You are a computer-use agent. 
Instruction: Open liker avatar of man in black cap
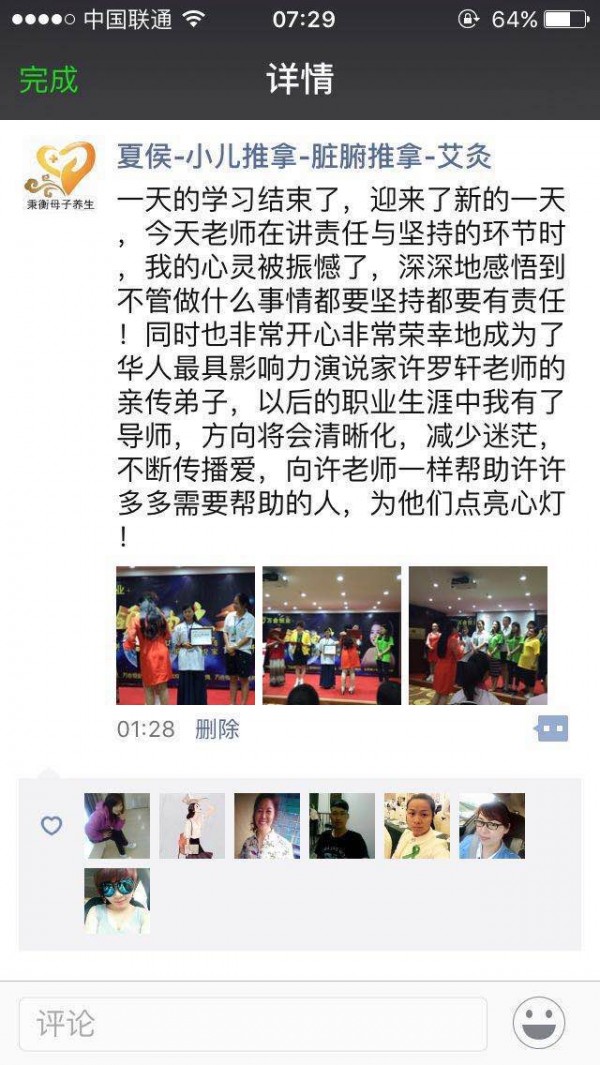point(342,826)
